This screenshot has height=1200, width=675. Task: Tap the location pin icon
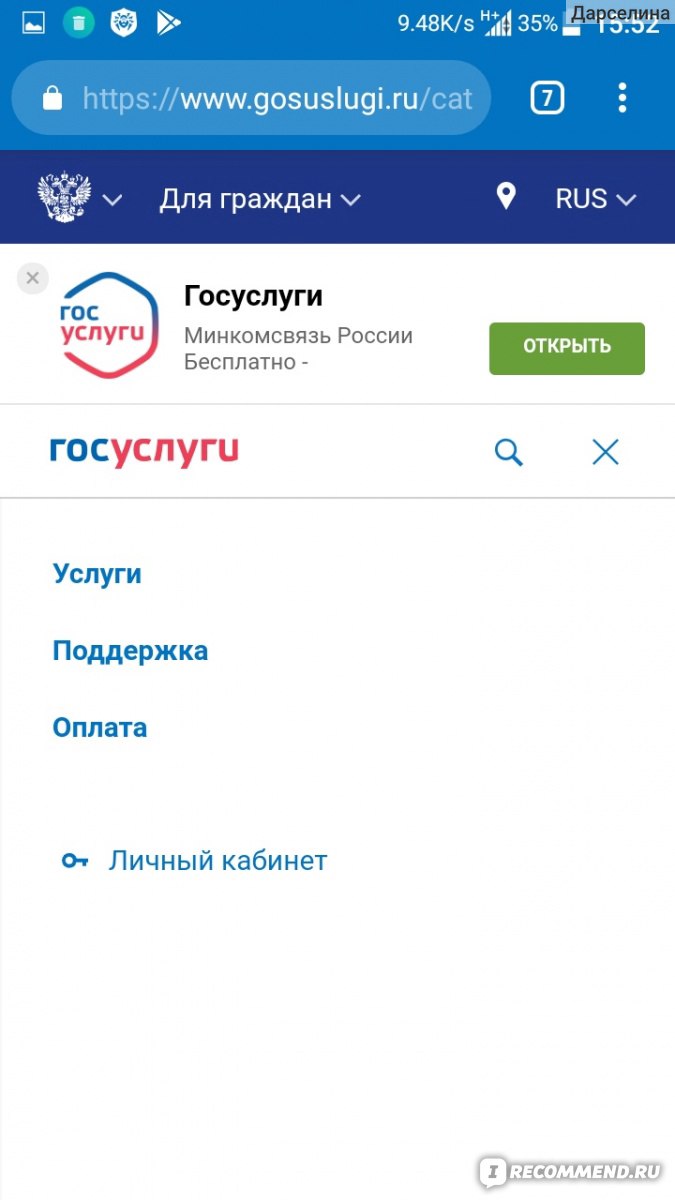point(506,196)
